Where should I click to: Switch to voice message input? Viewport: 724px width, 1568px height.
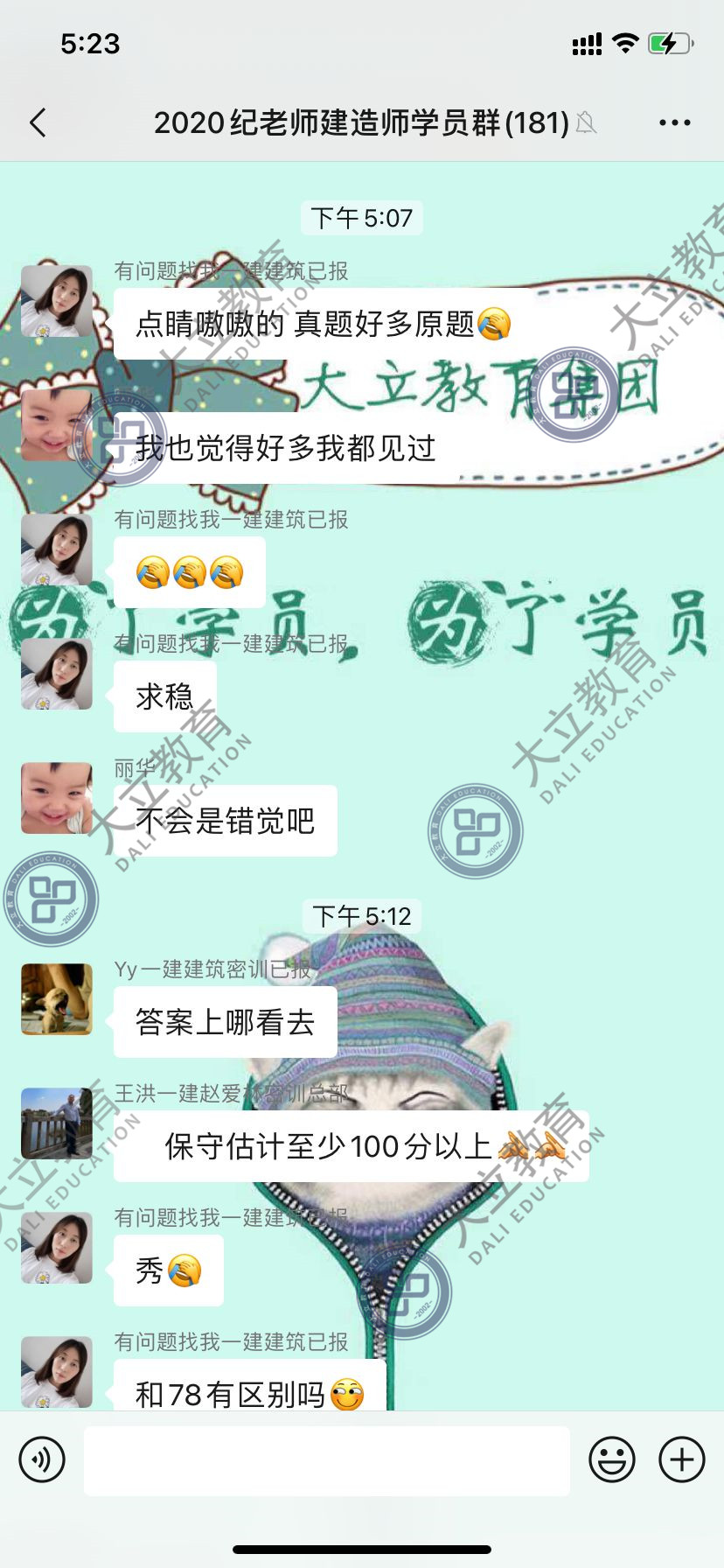coord(42,1459)
